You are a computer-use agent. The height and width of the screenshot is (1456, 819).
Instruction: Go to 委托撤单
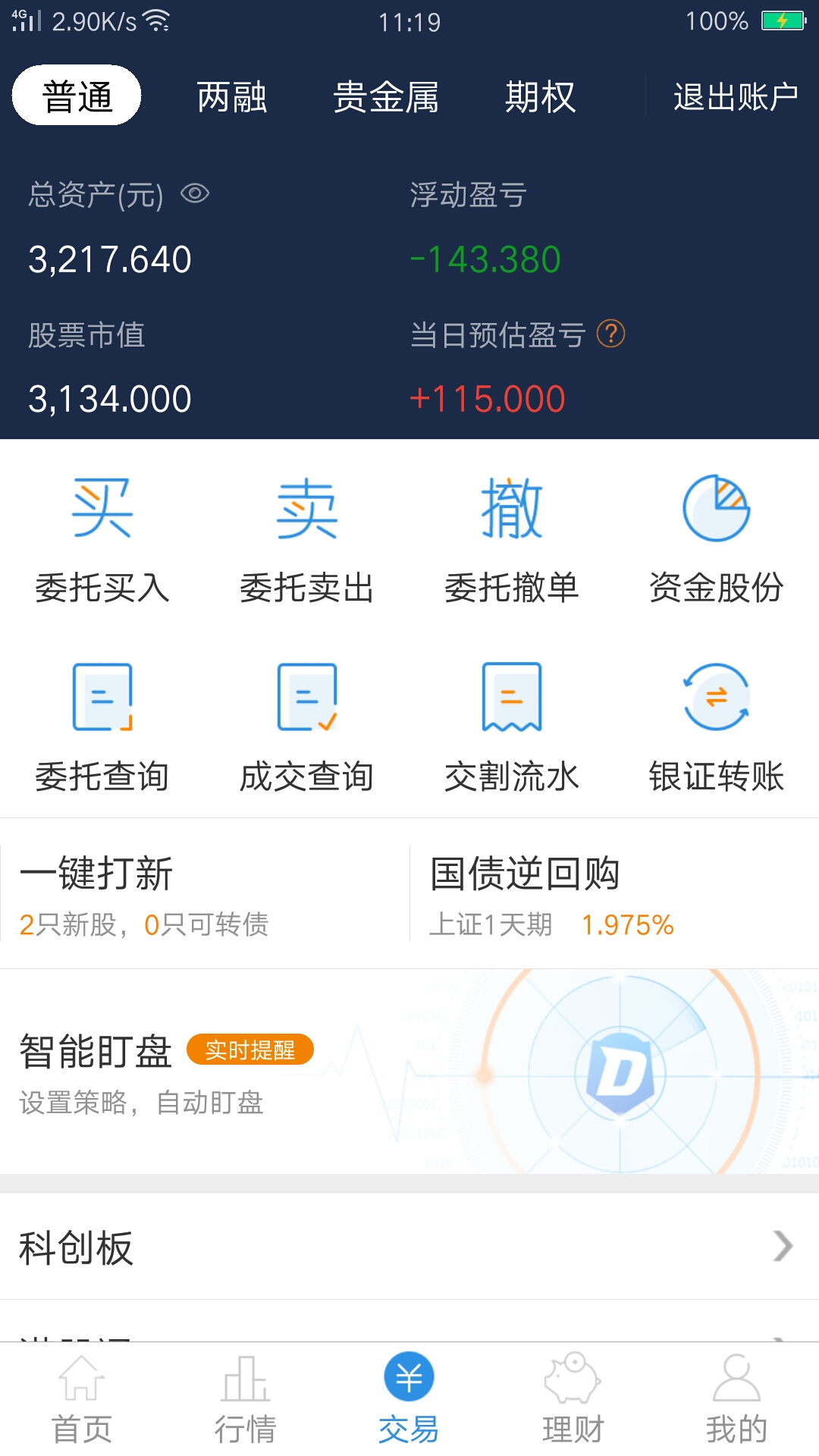click(512, 540)
